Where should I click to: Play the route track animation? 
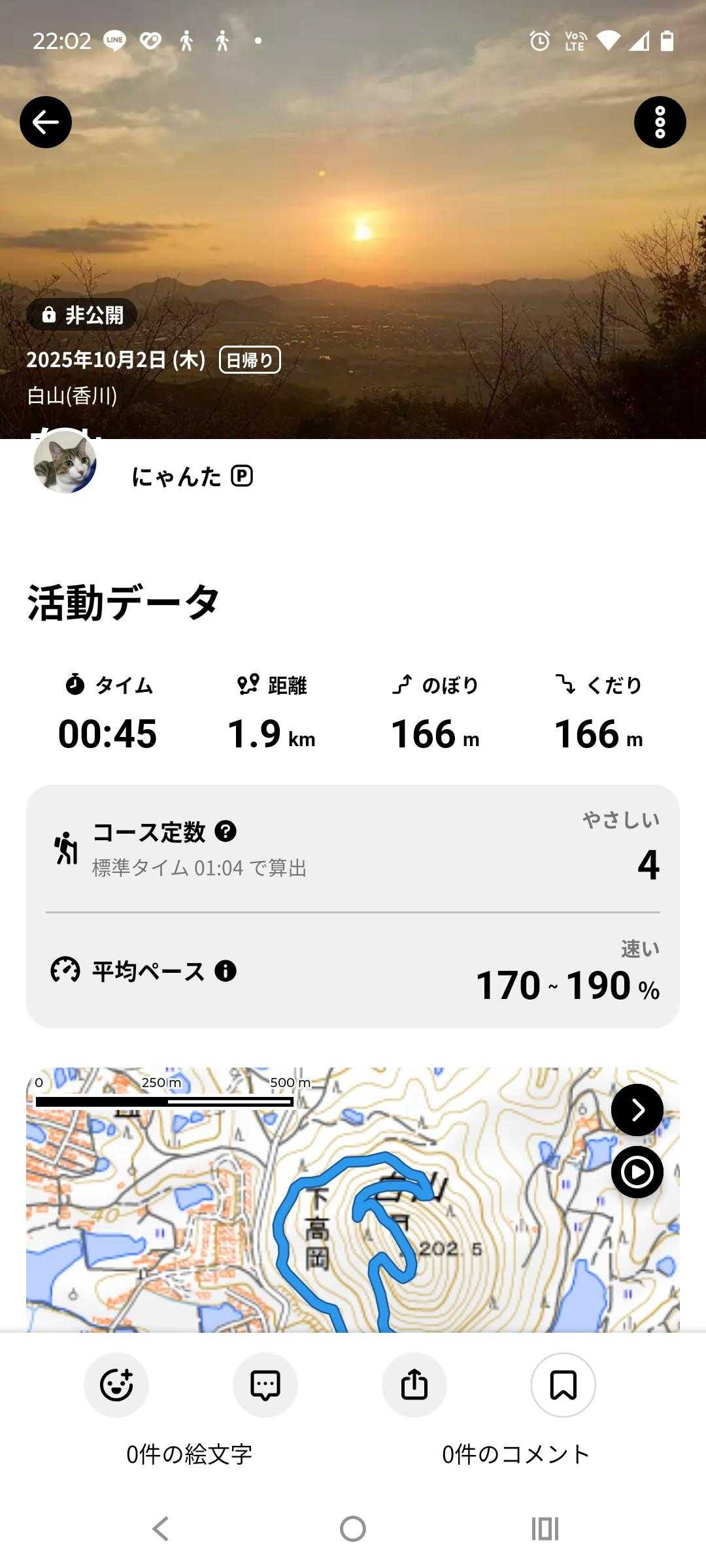pyautogui.click(x=637, y=1172)
